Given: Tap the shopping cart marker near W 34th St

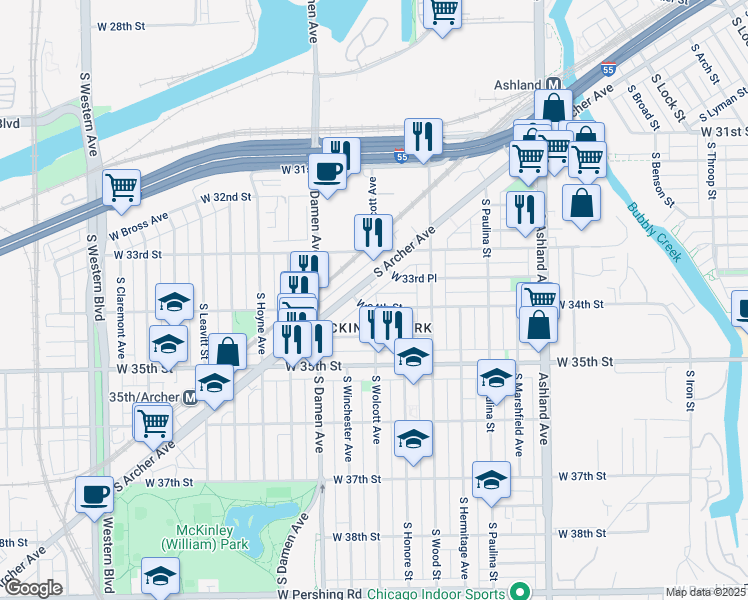Looking at the screenshot, I should 538,299.
